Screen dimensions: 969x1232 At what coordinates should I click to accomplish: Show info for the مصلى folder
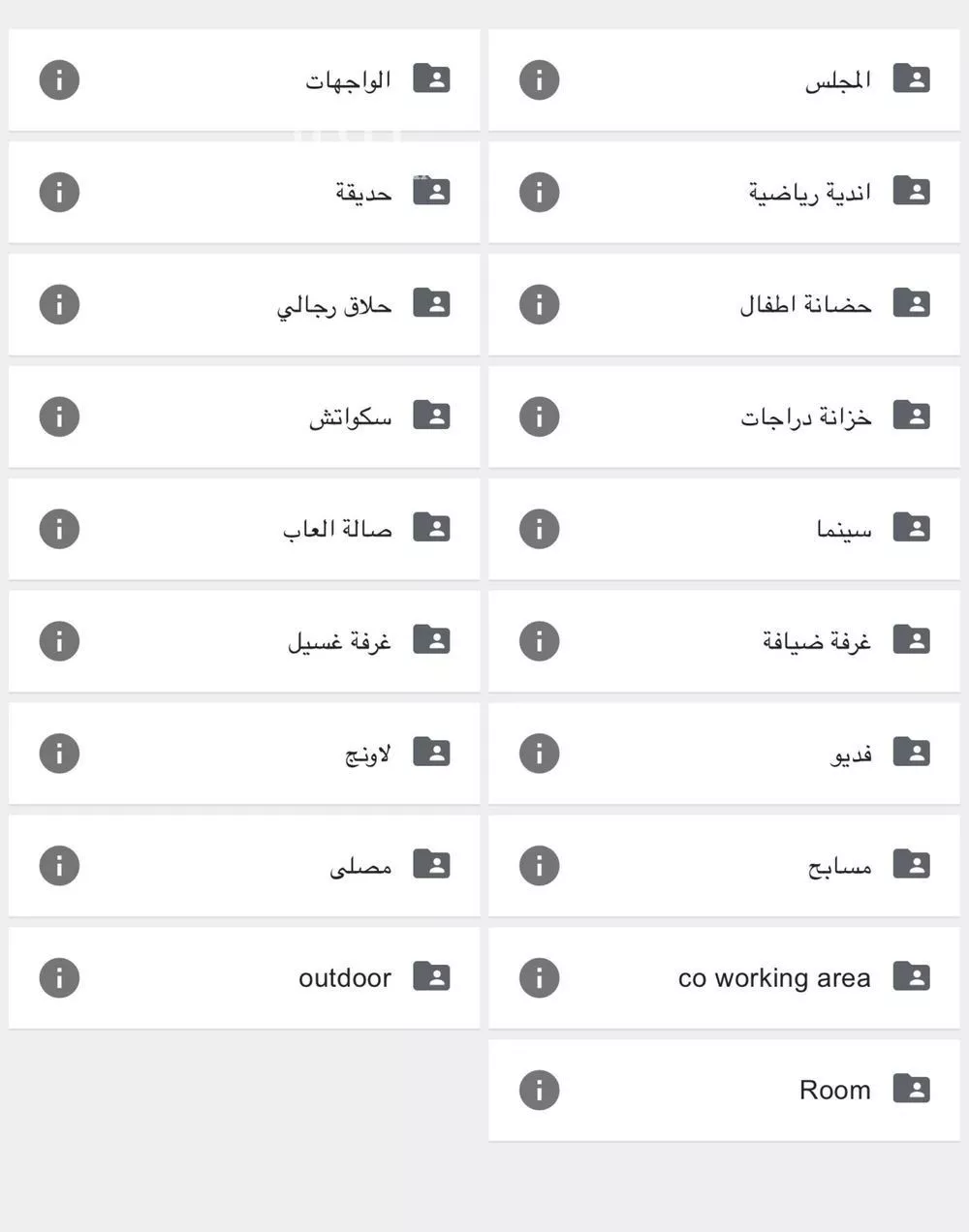coord(59,866)
